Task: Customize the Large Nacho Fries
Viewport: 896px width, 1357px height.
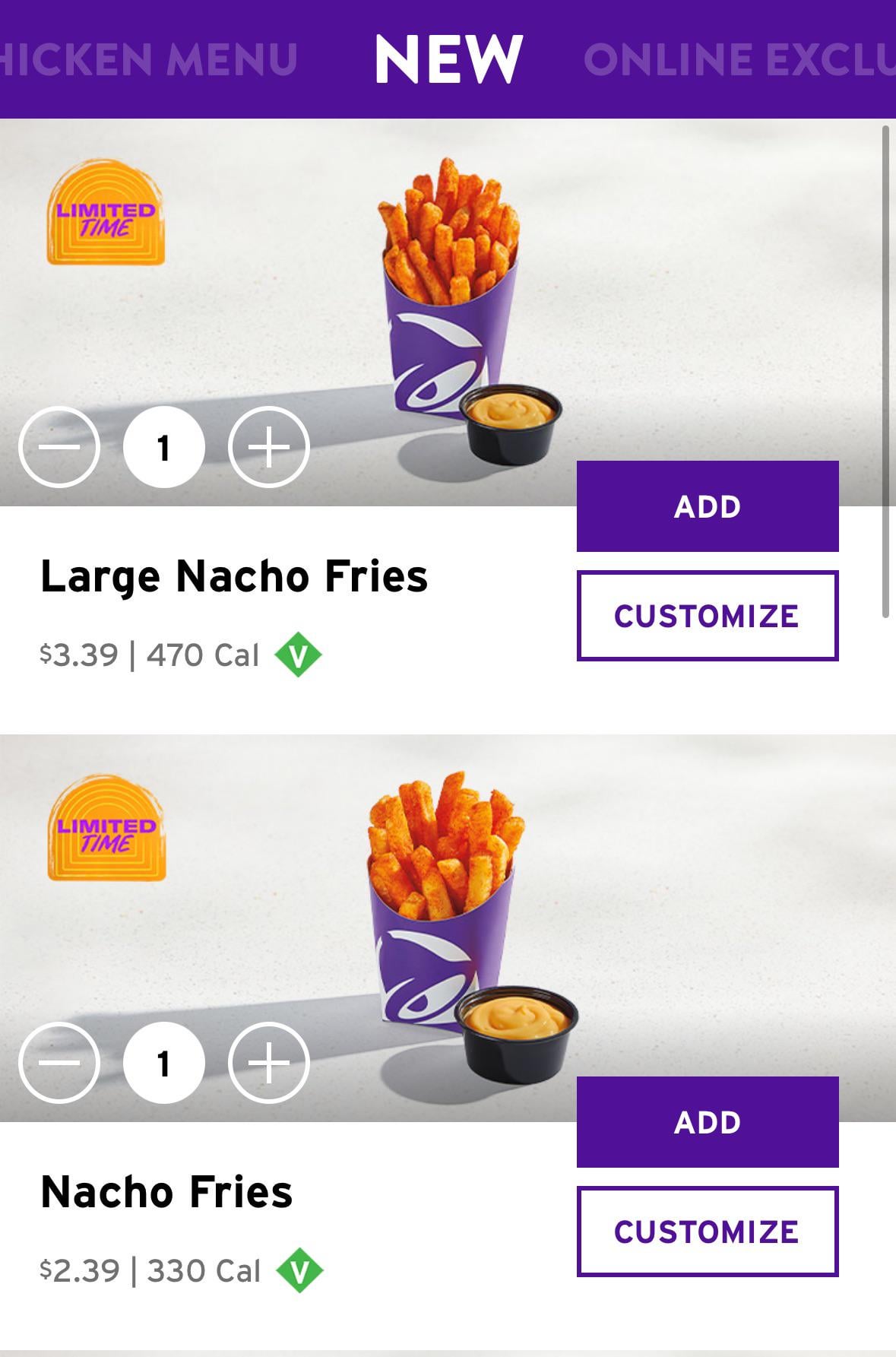Action: [707, 616]
